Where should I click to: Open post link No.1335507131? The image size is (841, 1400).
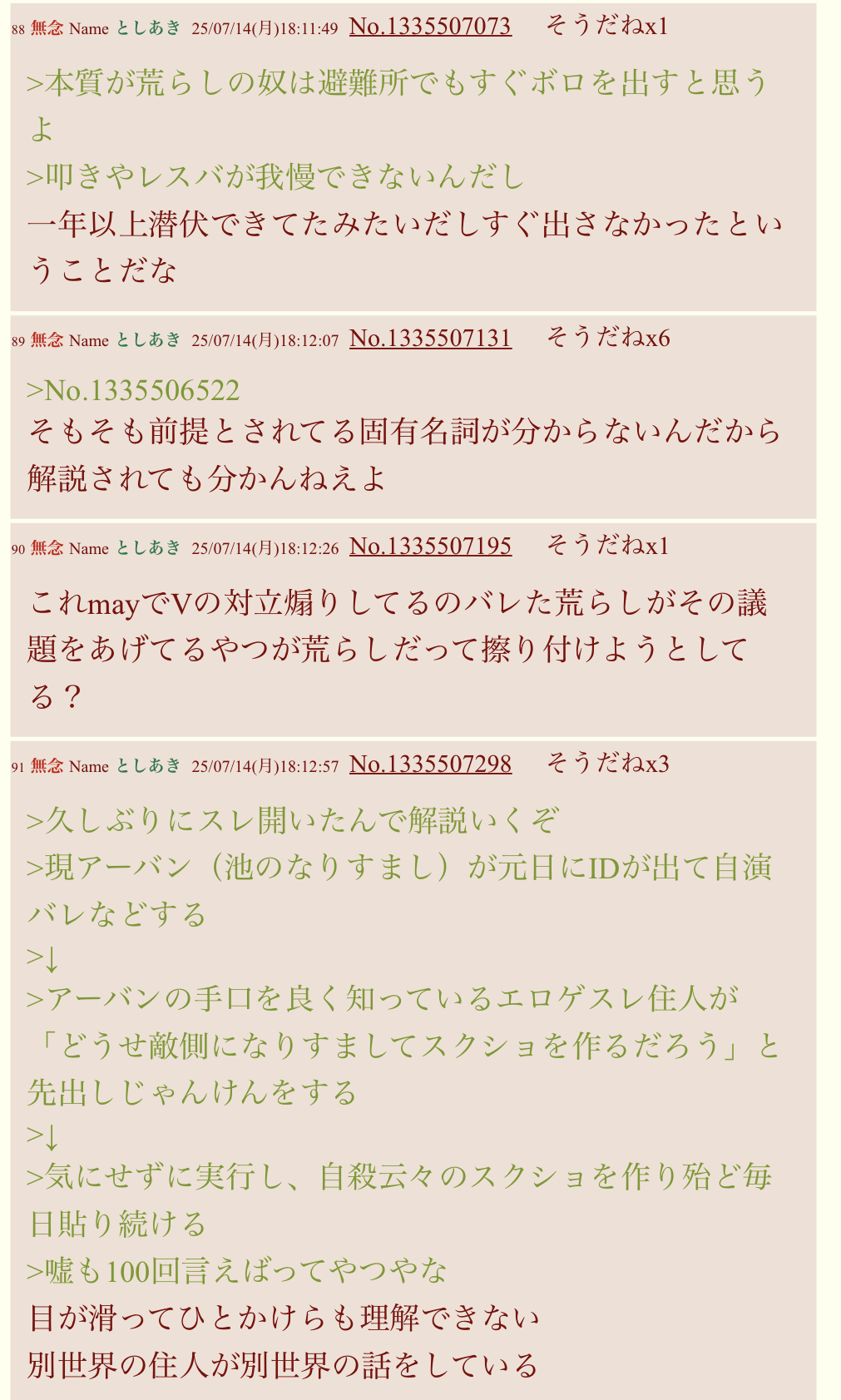pos(430,339)
